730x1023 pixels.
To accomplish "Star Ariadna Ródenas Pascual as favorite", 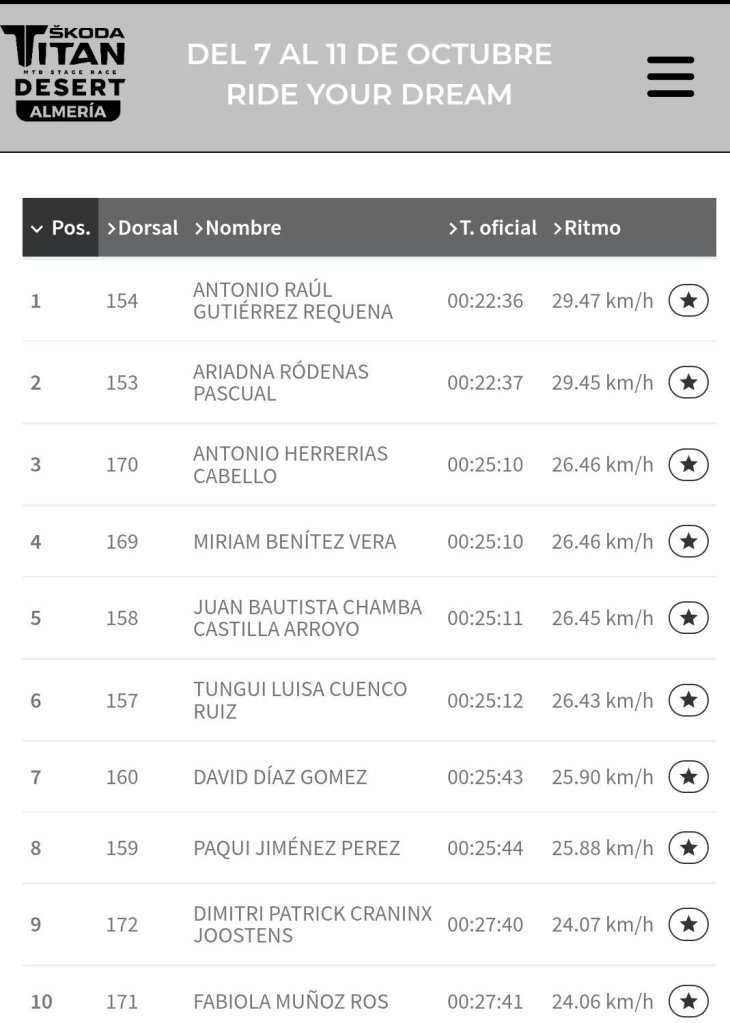I will coord(688,382).
